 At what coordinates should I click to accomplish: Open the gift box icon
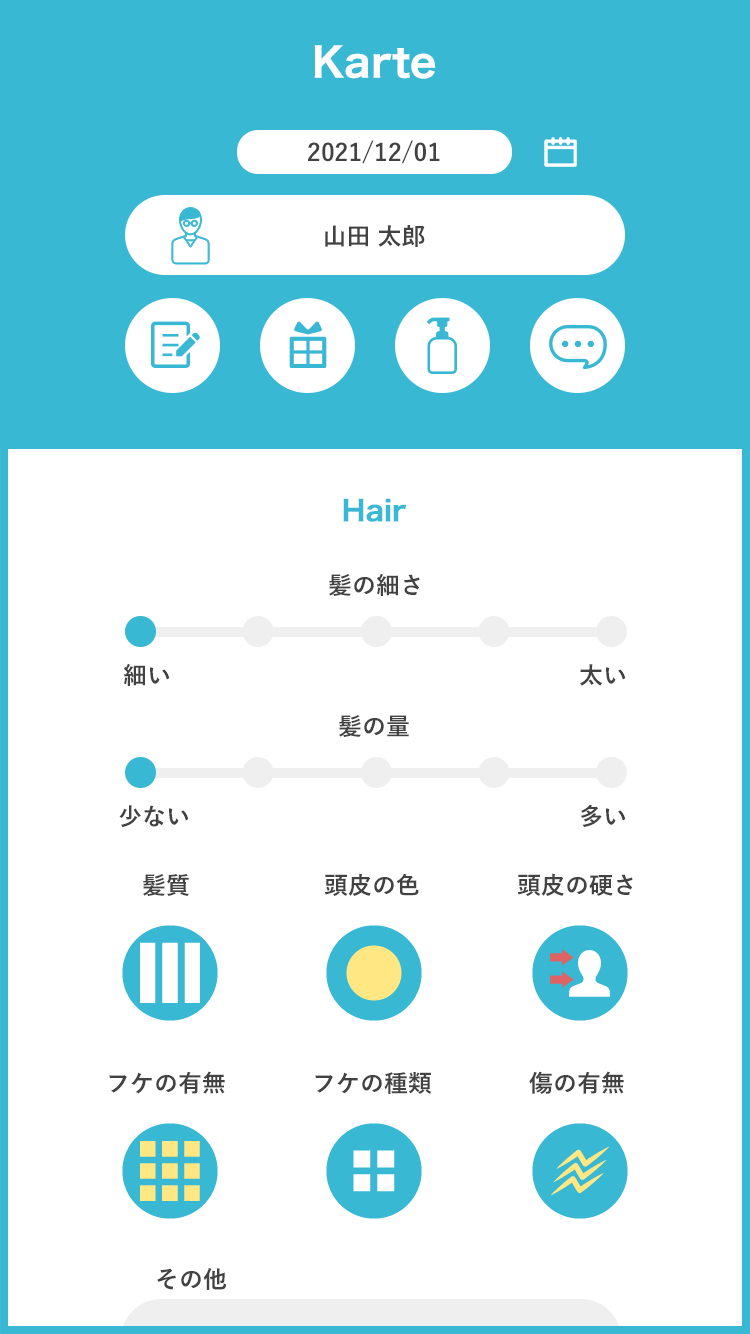coord(307,345)
